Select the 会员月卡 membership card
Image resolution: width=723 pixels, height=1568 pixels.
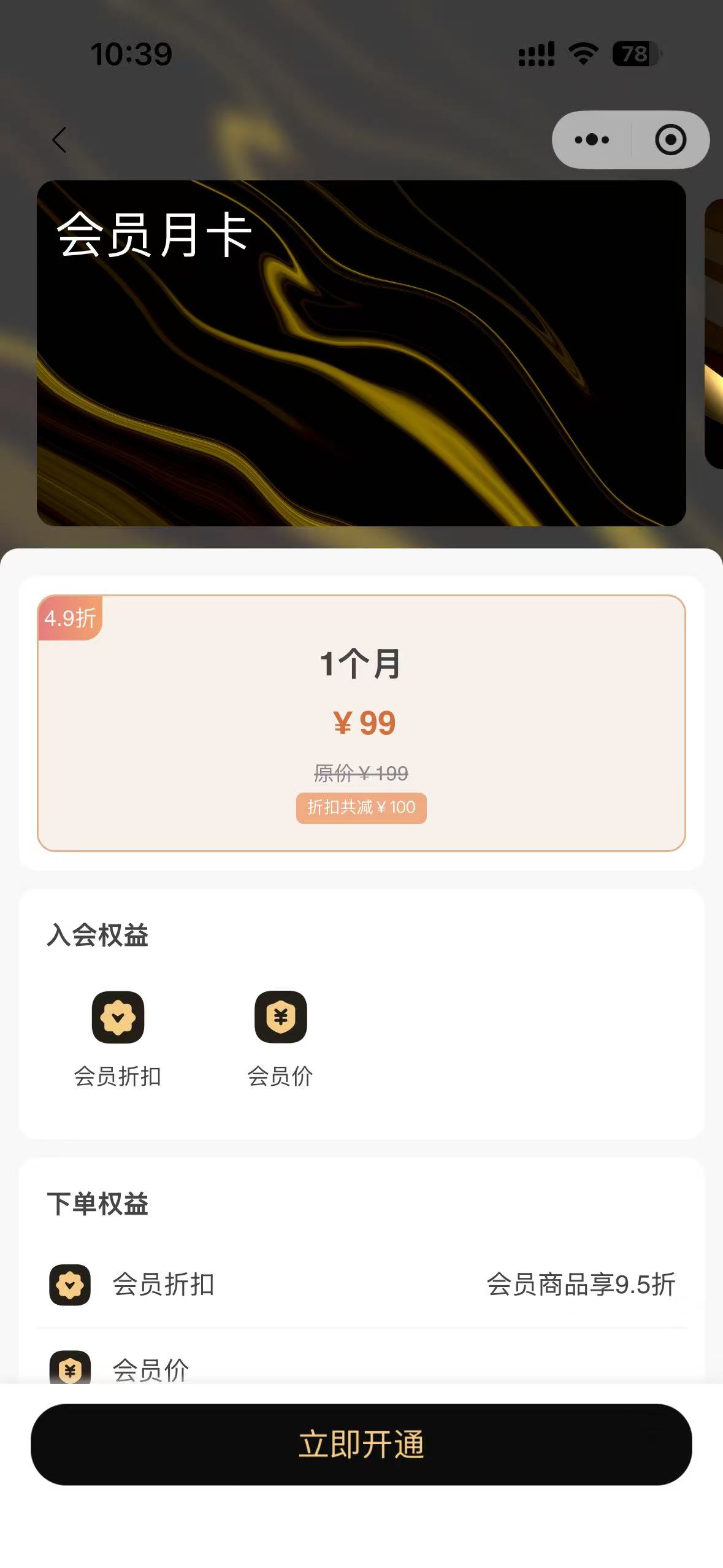(x=361, y=353)
